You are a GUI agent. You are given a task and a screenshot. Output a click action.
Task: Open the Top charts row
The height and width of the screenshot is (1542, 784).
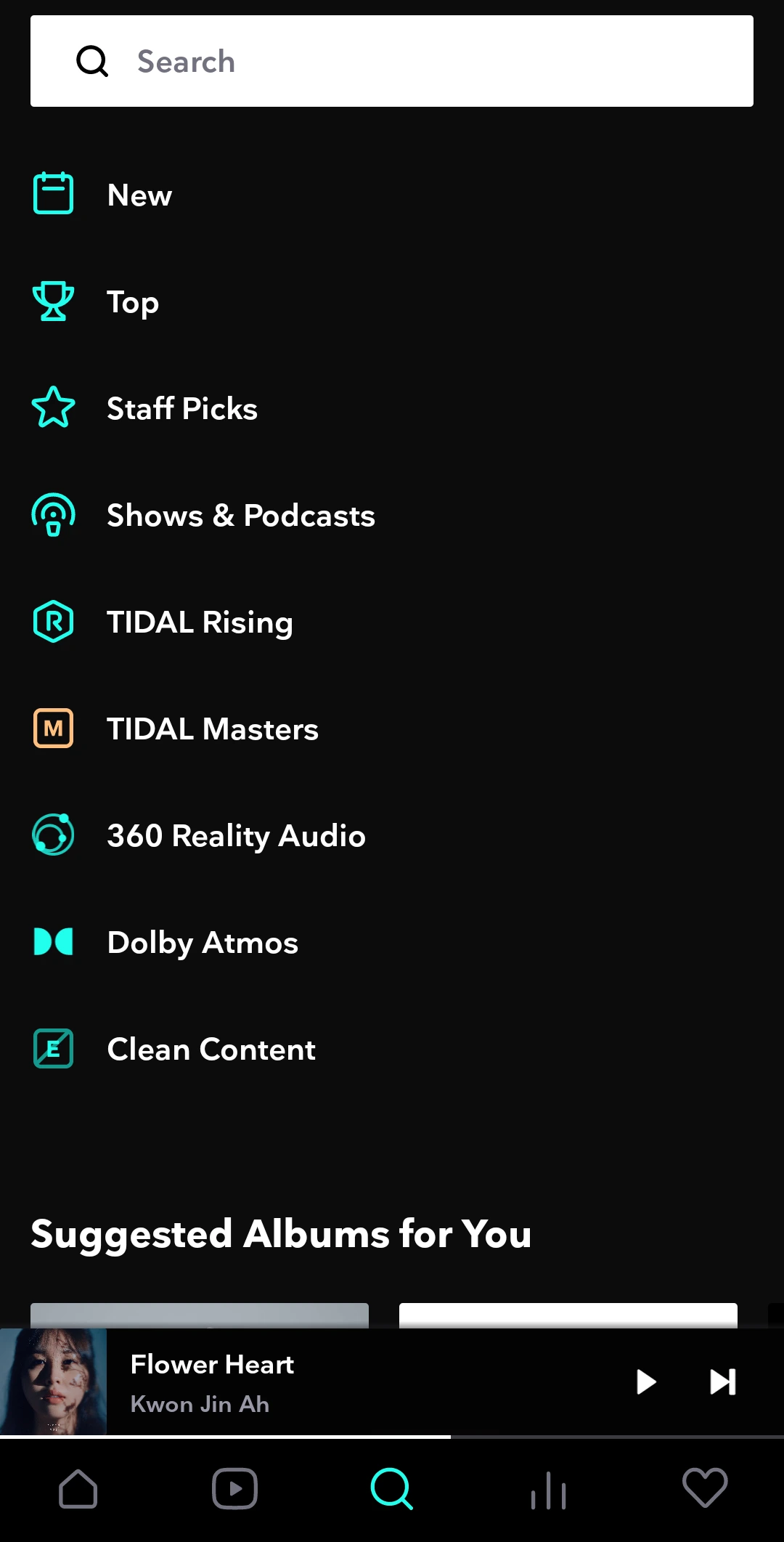133,302
